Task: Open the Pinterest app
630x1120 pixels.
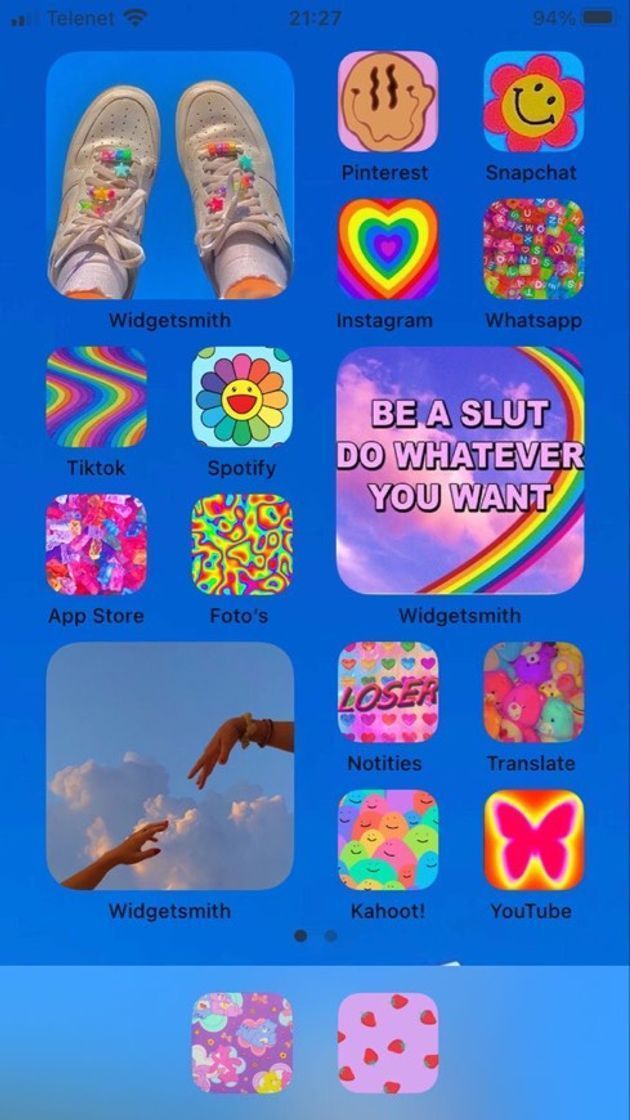Action: (388, 101)
